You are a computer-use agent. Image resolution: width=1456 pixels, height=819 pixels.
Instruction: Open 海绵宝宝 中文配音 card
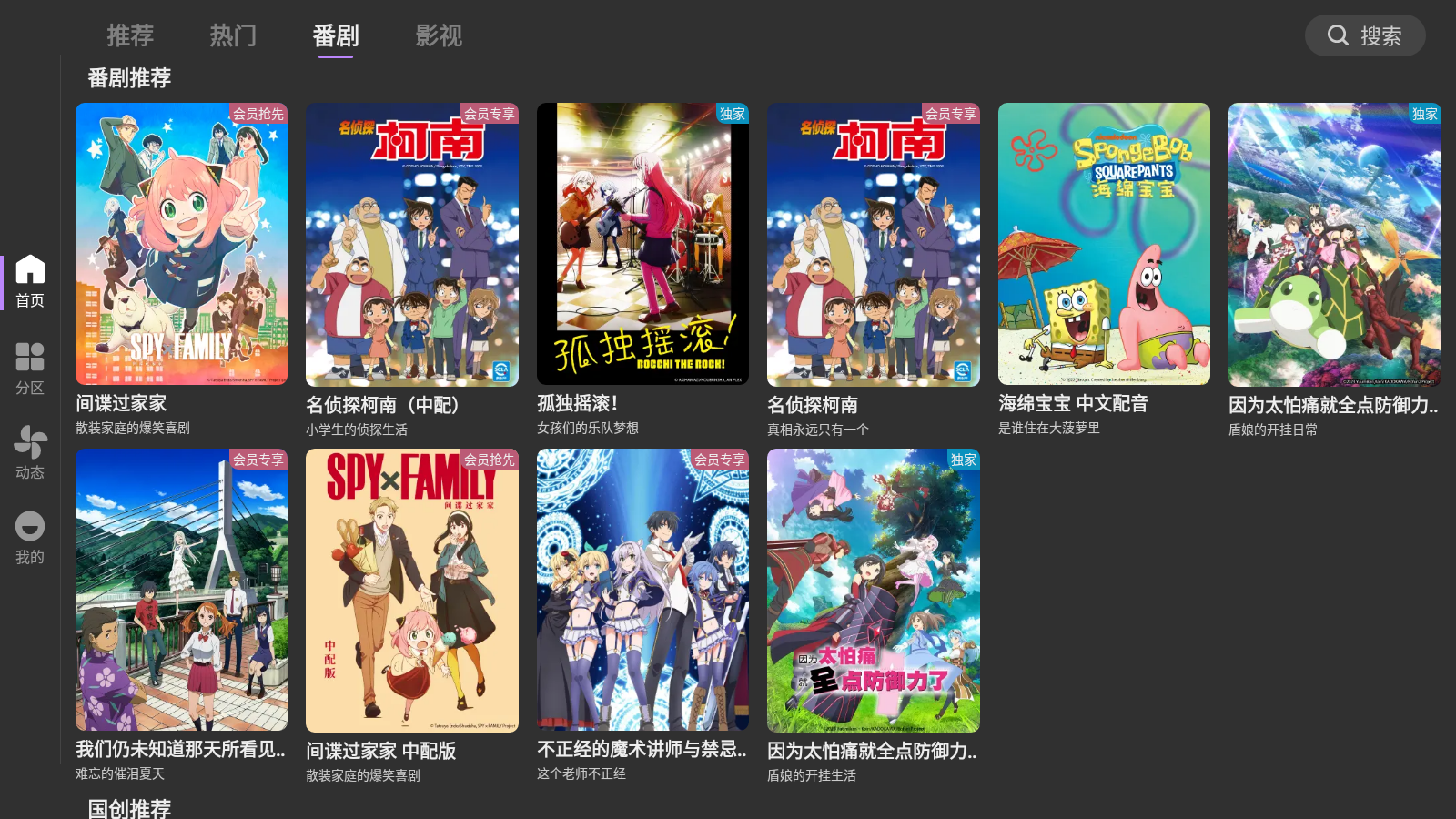click(1104, 244)
